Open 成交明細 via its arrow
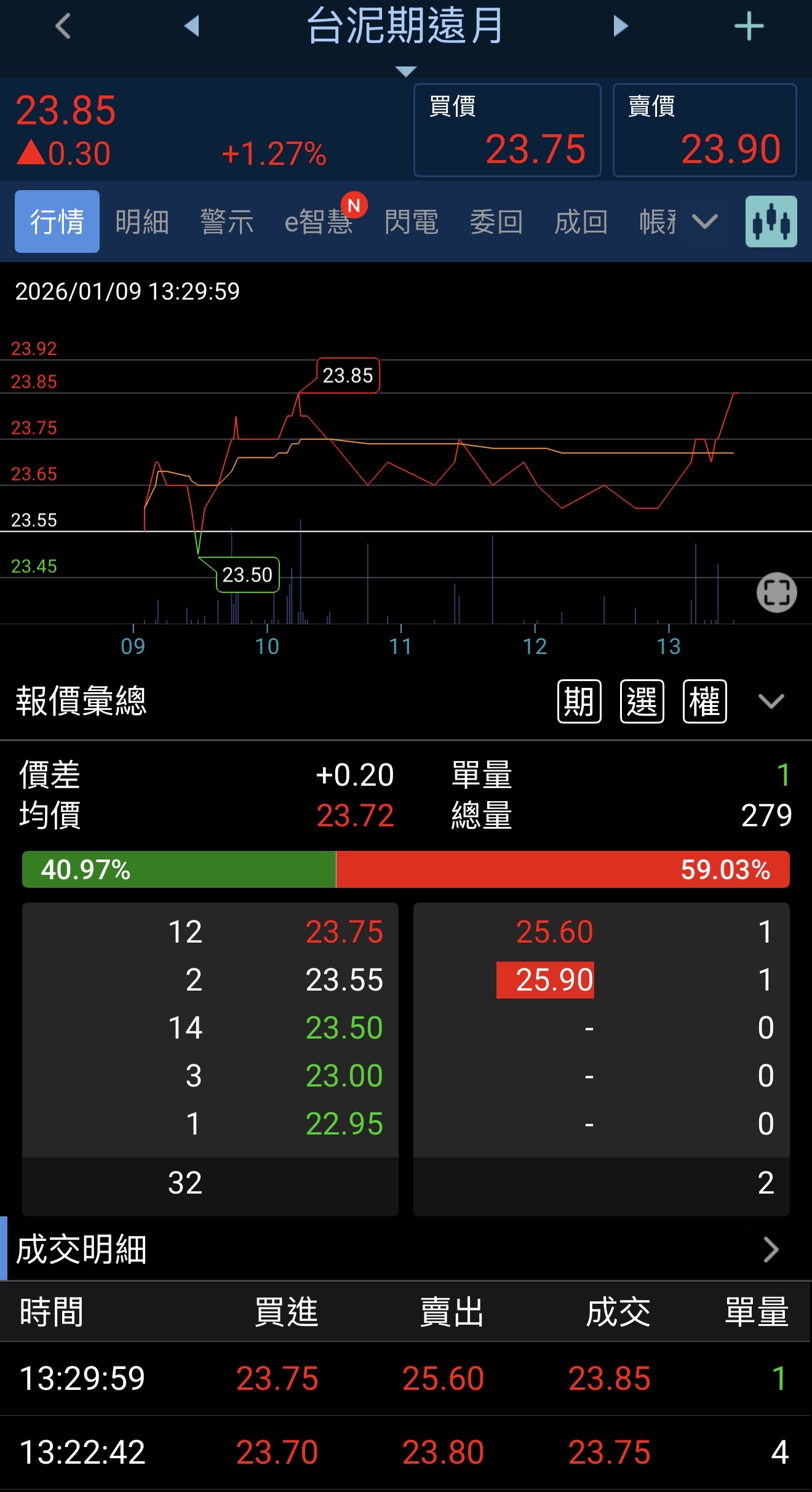The image size is (812, 1492). pos(770,1250)
